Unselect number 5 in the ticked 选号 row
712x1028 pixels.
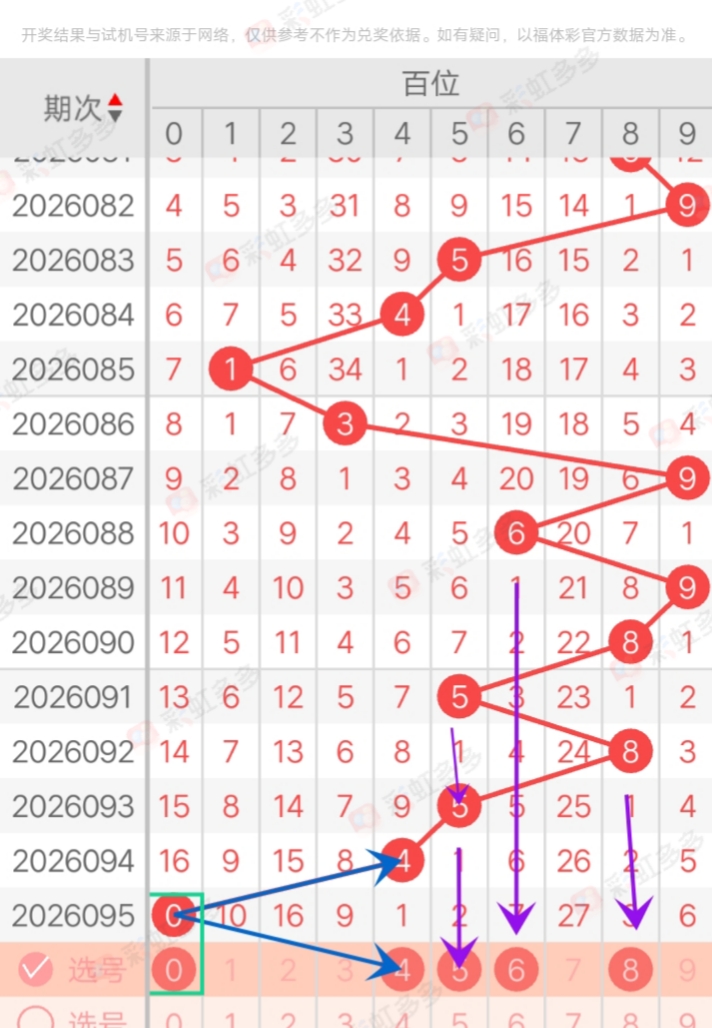(x=459, y=968)
